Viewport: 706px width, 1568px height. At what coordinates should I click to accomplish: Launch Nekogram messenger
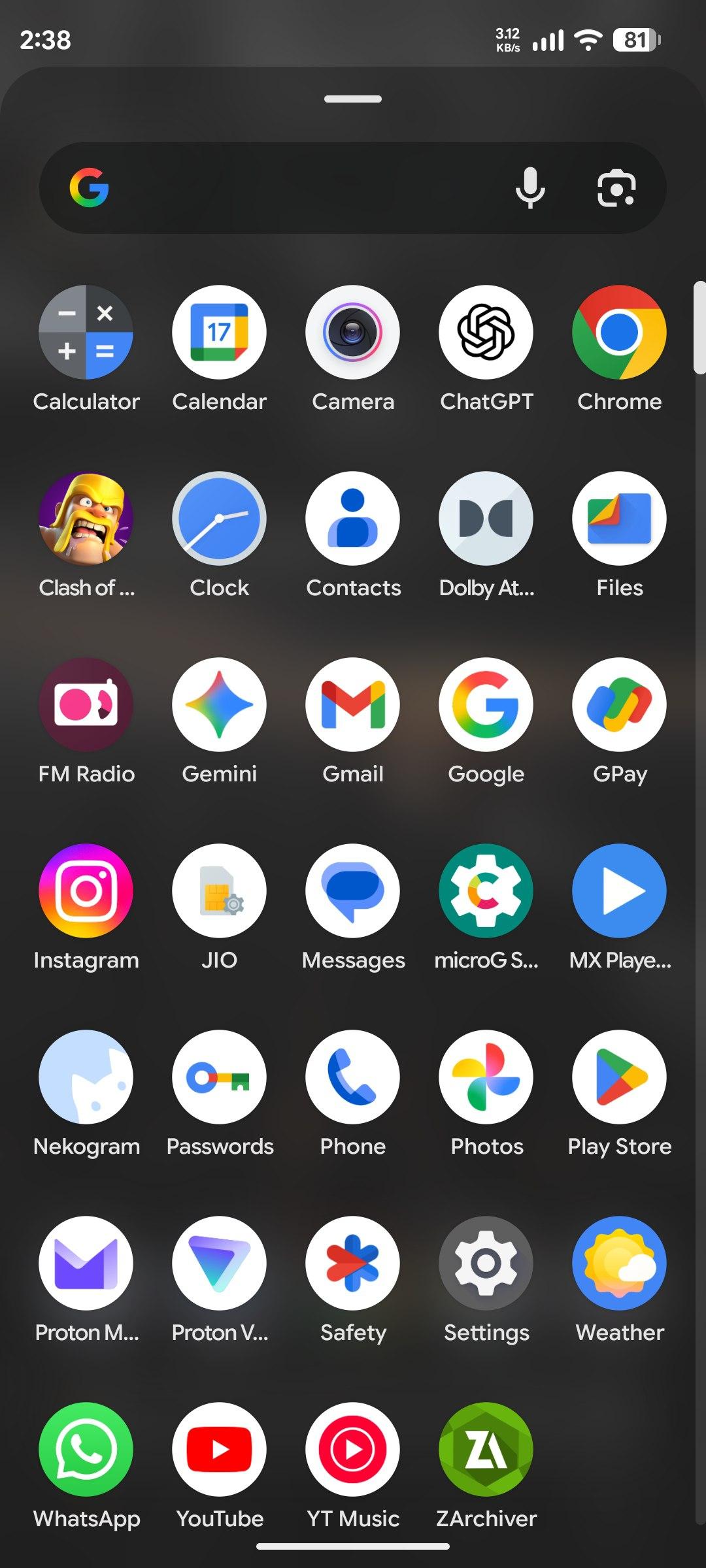(86, 1077)
